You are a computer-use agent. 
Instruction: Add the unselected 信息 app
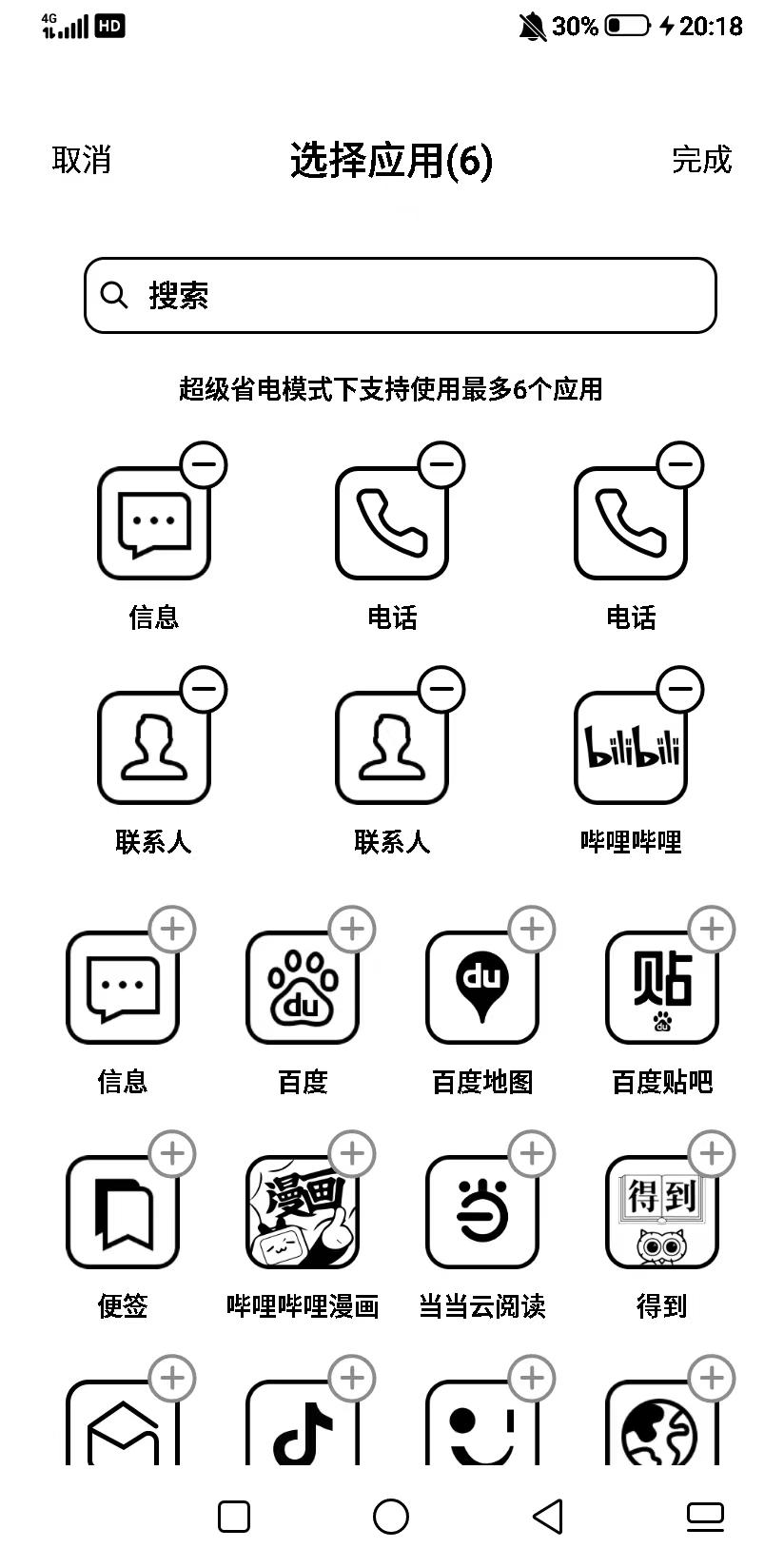click(x=172, y=929)
